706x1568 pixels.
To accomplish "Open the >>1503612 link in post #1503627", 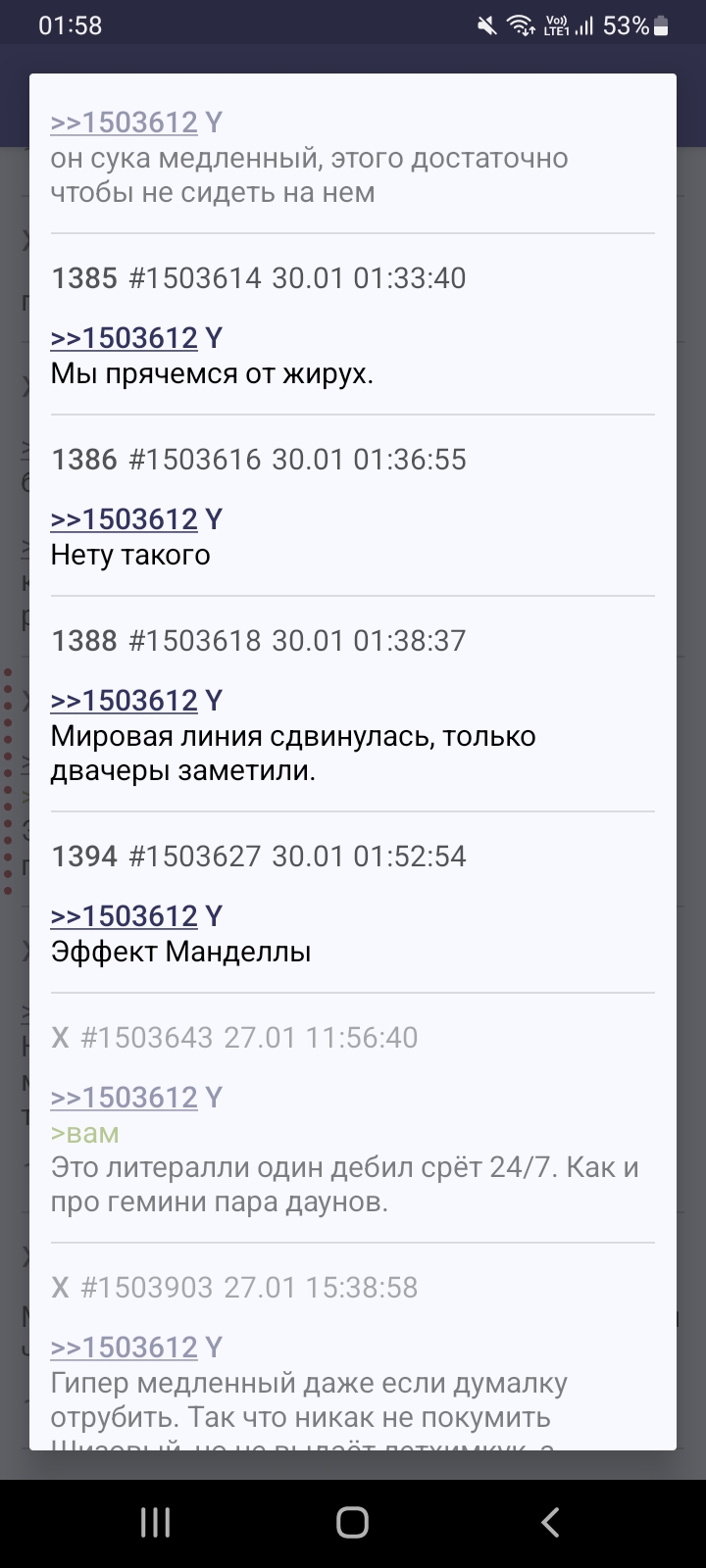I will point(124,916).
